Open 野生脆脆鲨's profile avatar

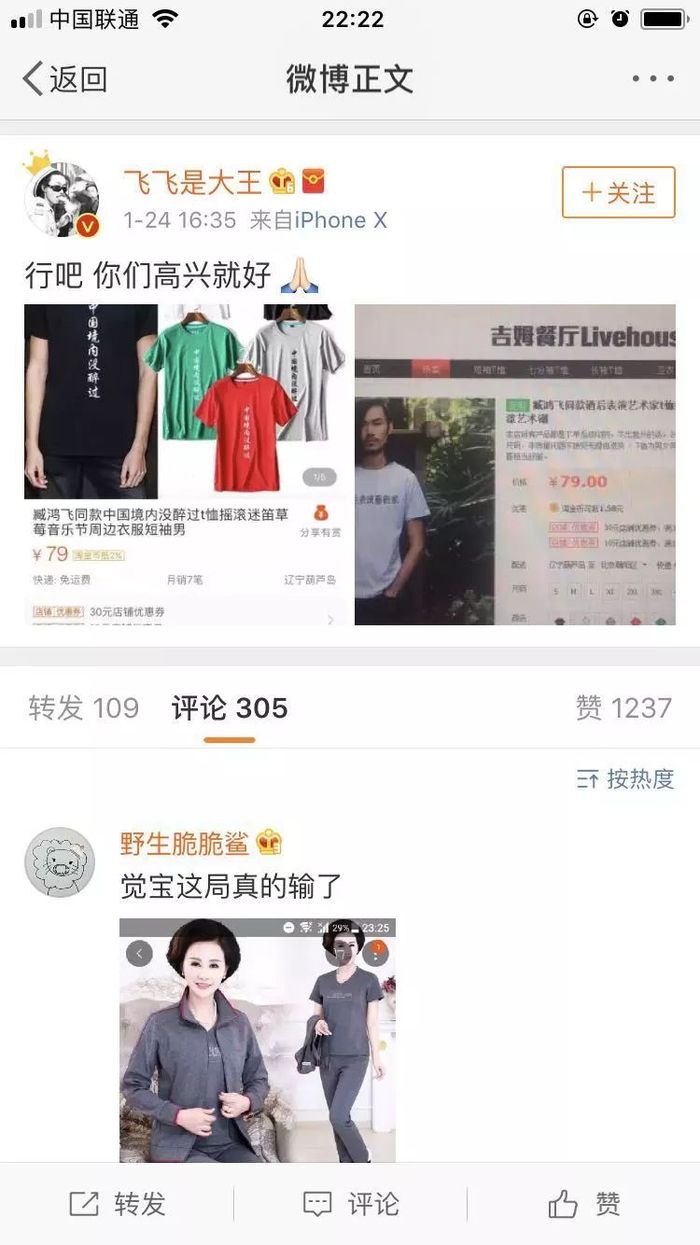pyautogui.click(x=60, y=862)
